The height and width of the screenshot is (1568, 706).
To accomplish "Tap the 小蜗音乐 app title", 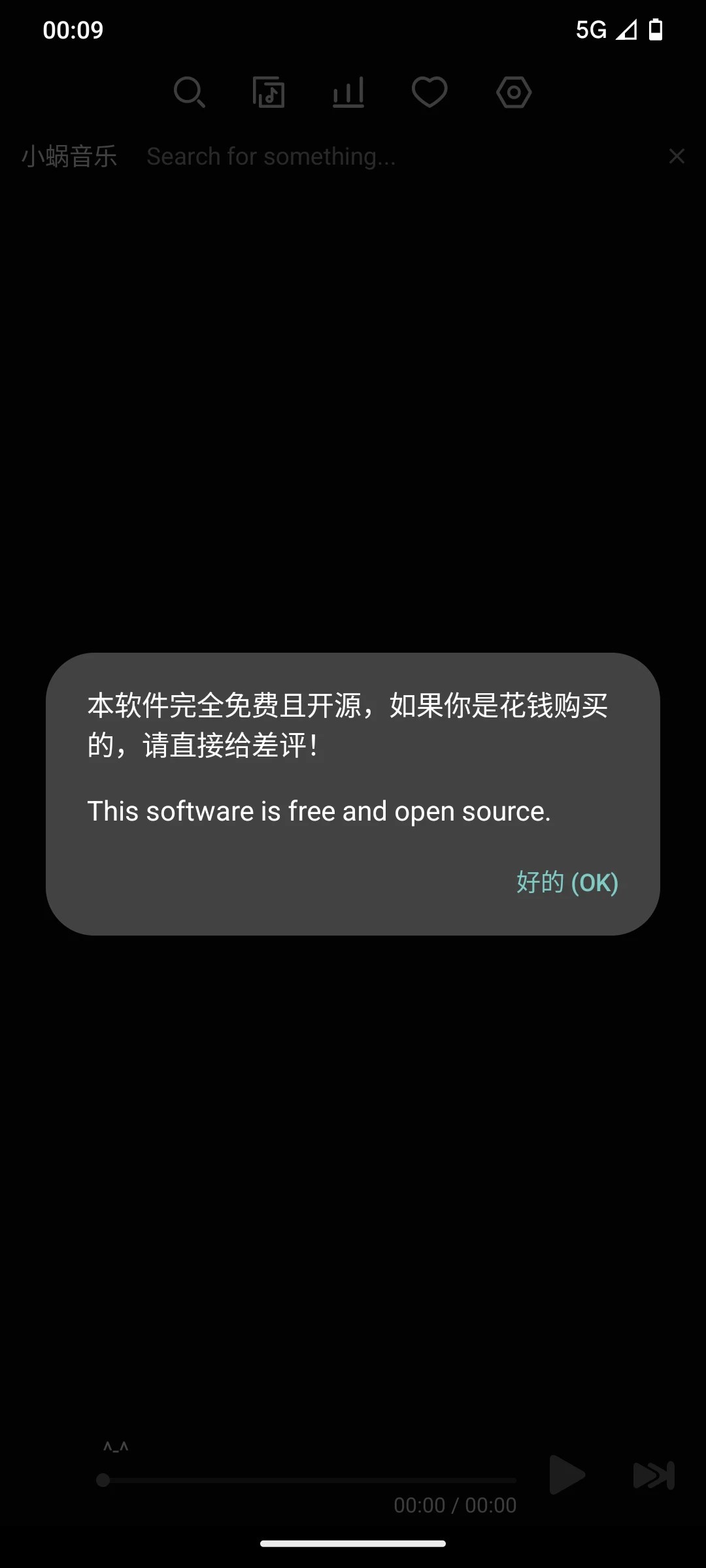I will pos(69,156).
